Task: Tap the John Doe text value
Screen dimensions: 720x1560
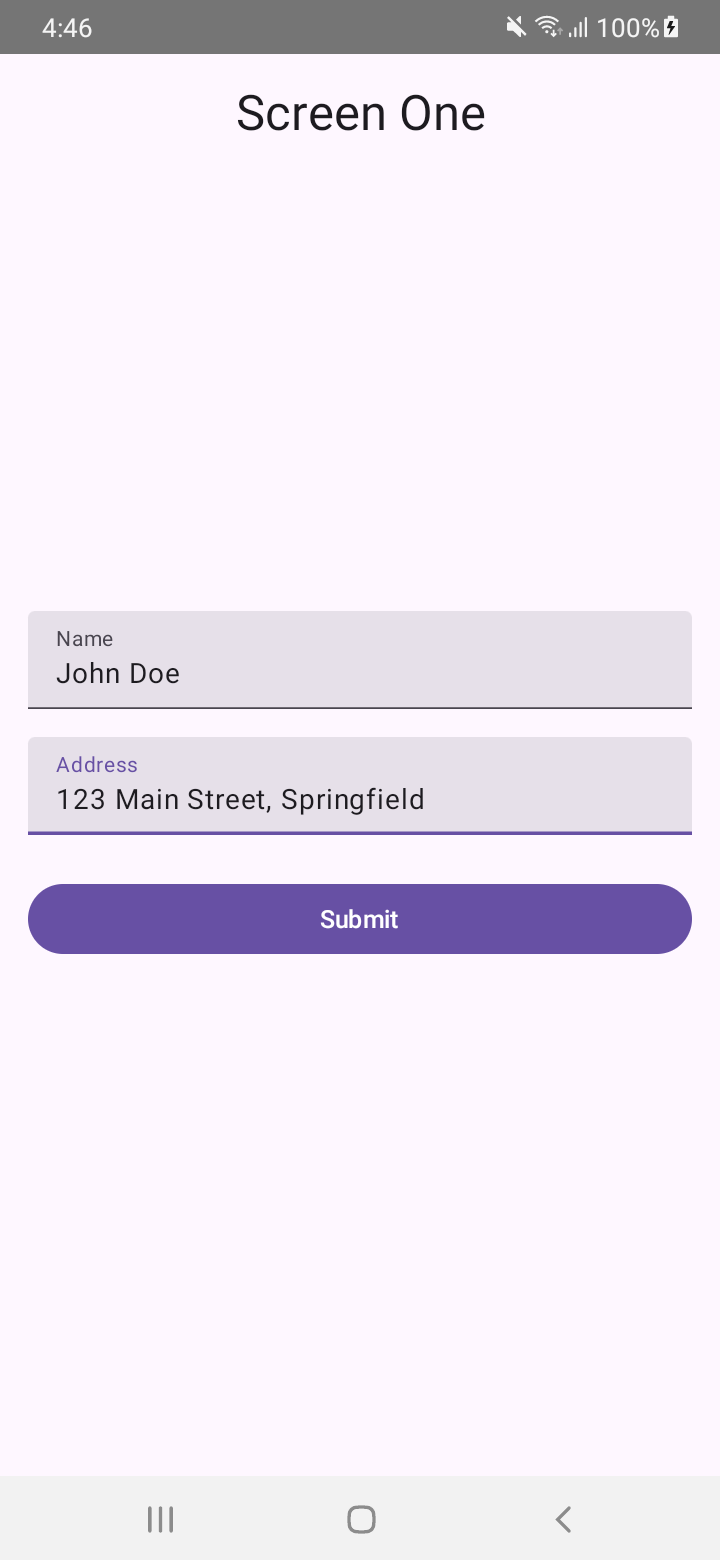Action: tap(118, 673)
